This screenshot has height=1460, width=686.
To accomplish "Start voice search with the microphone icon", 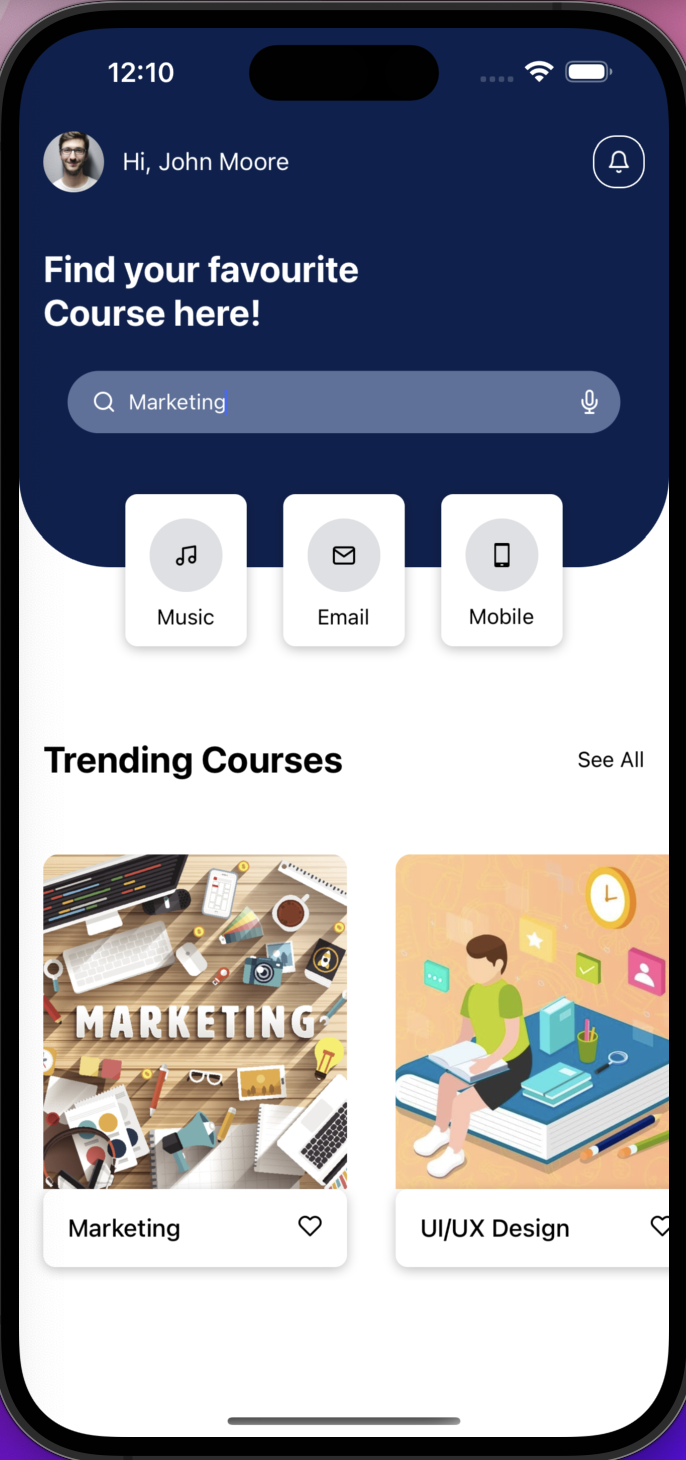I will pos(590,402).
